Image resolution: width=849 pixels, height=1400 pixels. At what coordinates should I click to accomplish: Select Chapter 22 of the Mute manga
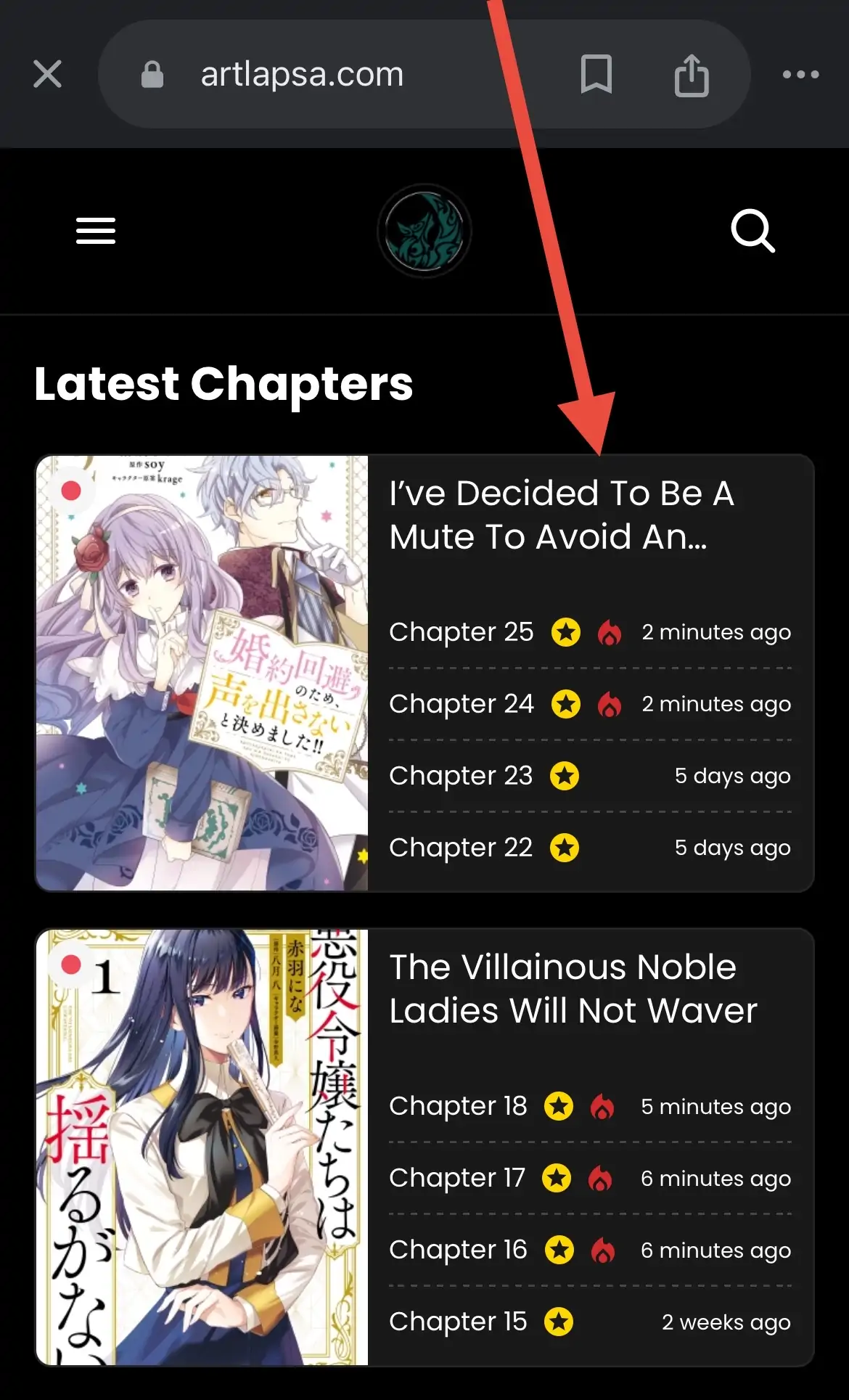click(x=461, y=848)
